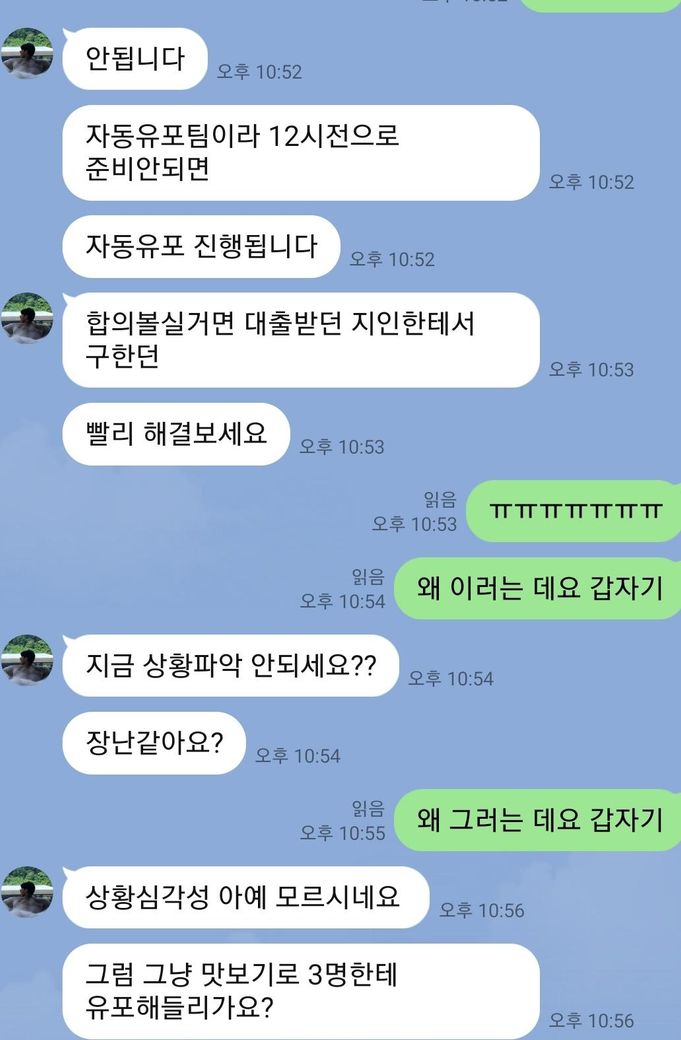Select the avatar next to "상황심각성 아예 모르시네요"

coord(27,892)
